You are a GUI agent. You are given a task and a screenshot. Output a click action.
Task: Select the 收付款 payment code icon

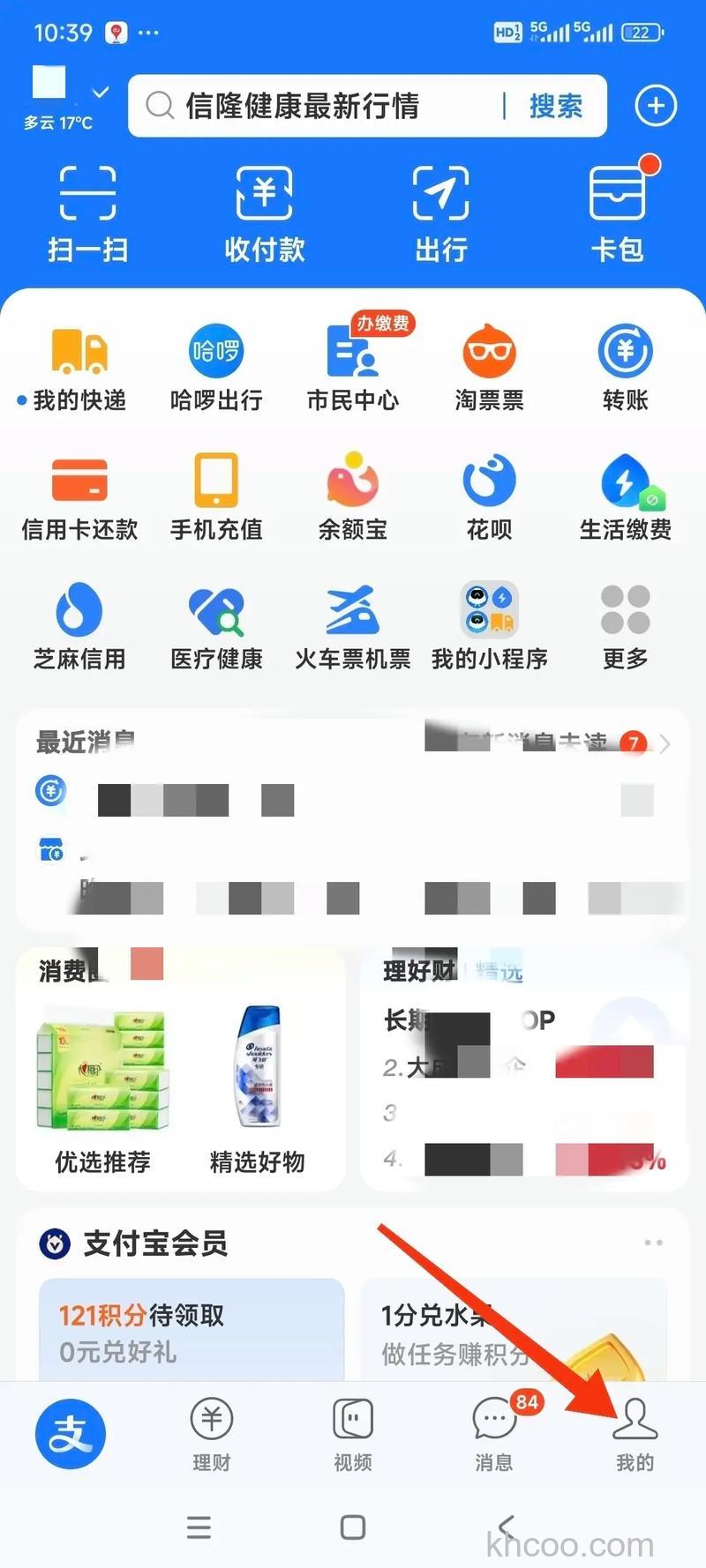[263, 212]
